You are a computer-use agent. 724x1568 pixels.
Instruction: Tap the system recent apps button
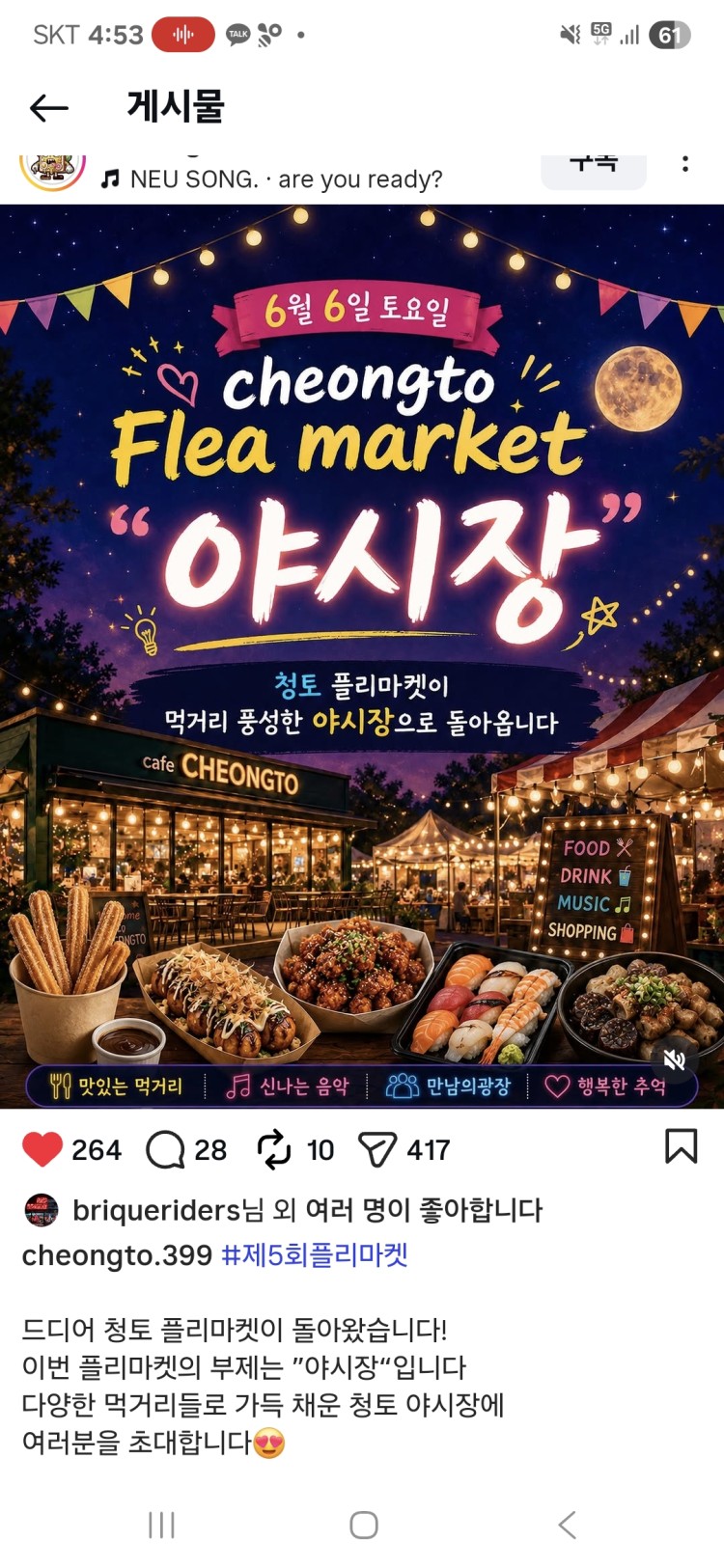(x=161, y=1526)
